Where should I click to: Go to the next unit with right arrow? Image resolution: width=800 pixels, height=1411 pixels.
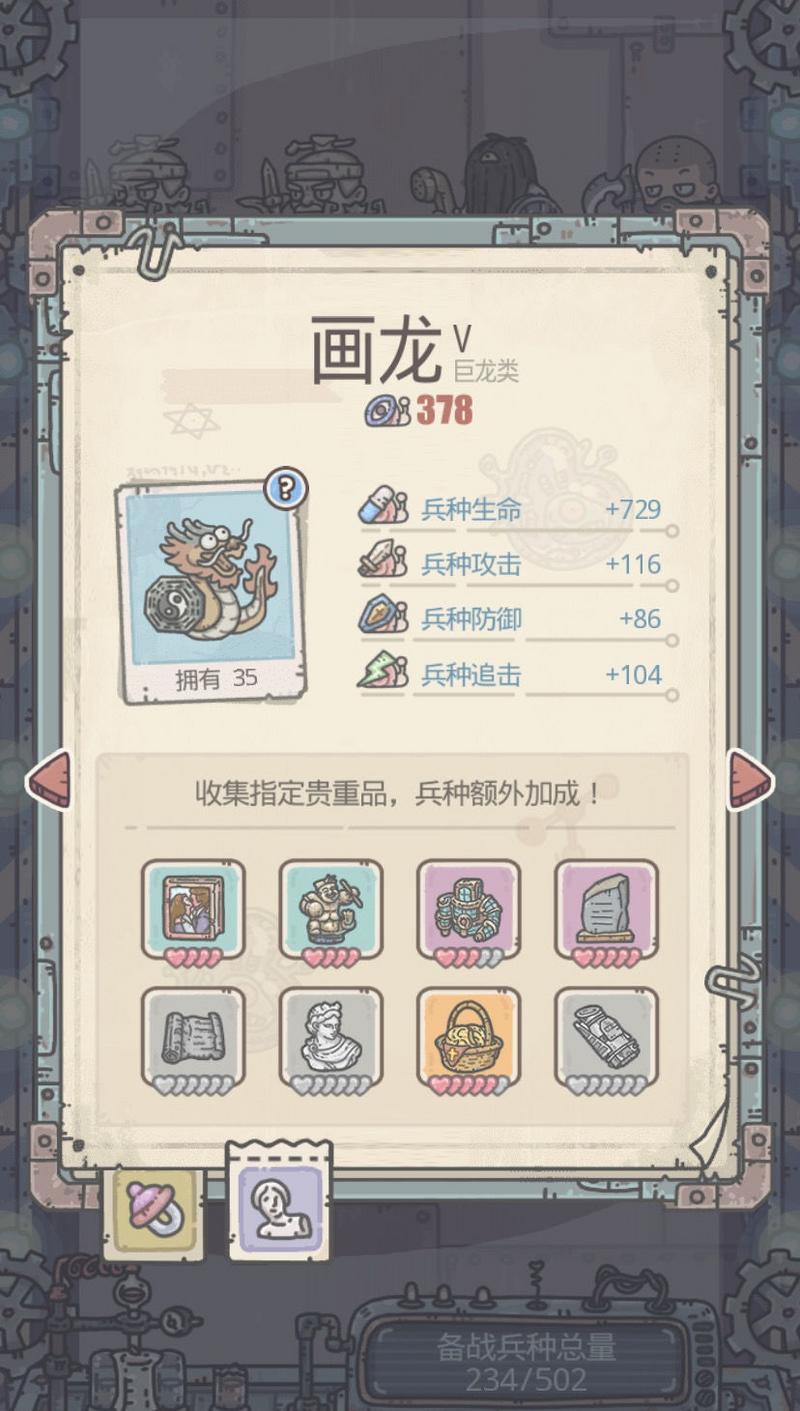point(750,778)
